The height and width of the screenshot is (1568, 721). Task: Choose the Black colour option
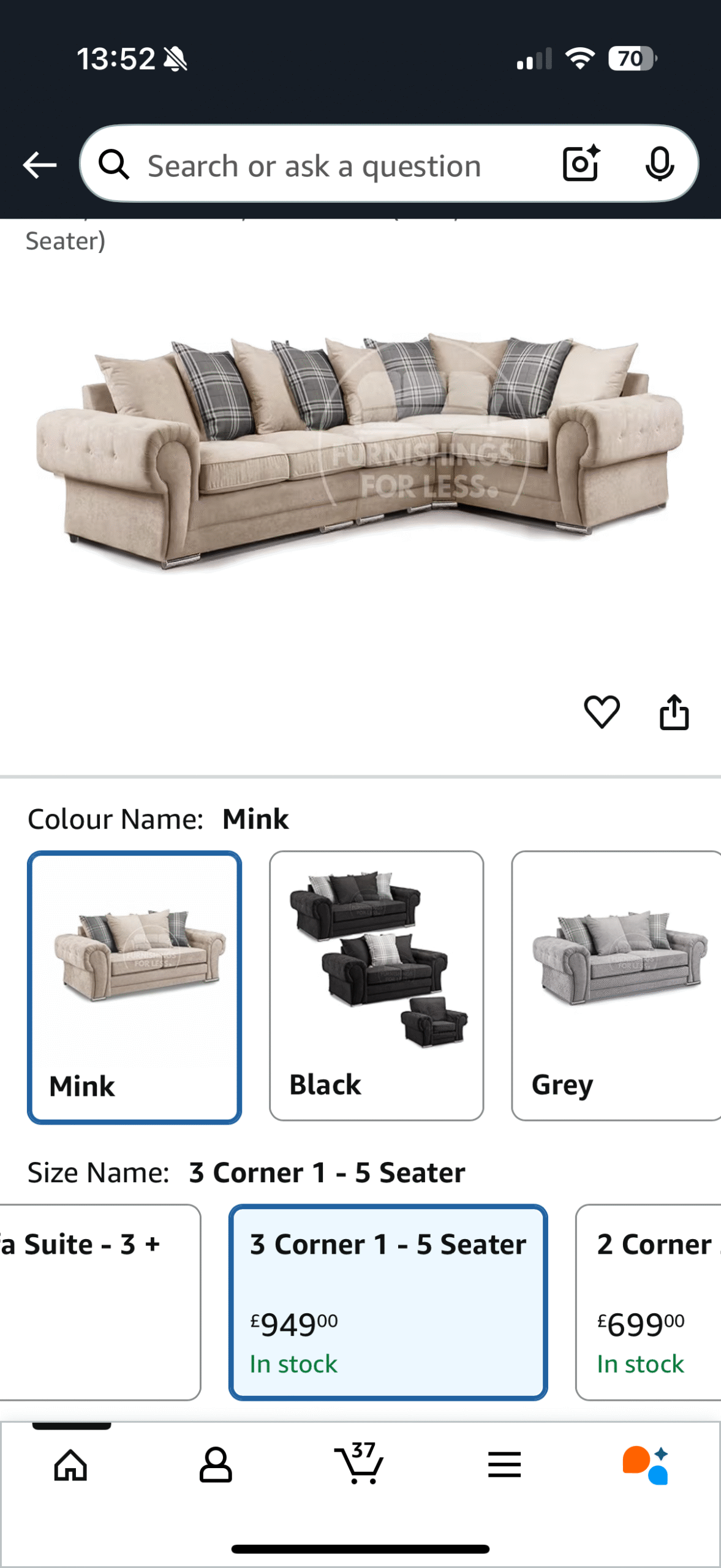coord(376,986)
